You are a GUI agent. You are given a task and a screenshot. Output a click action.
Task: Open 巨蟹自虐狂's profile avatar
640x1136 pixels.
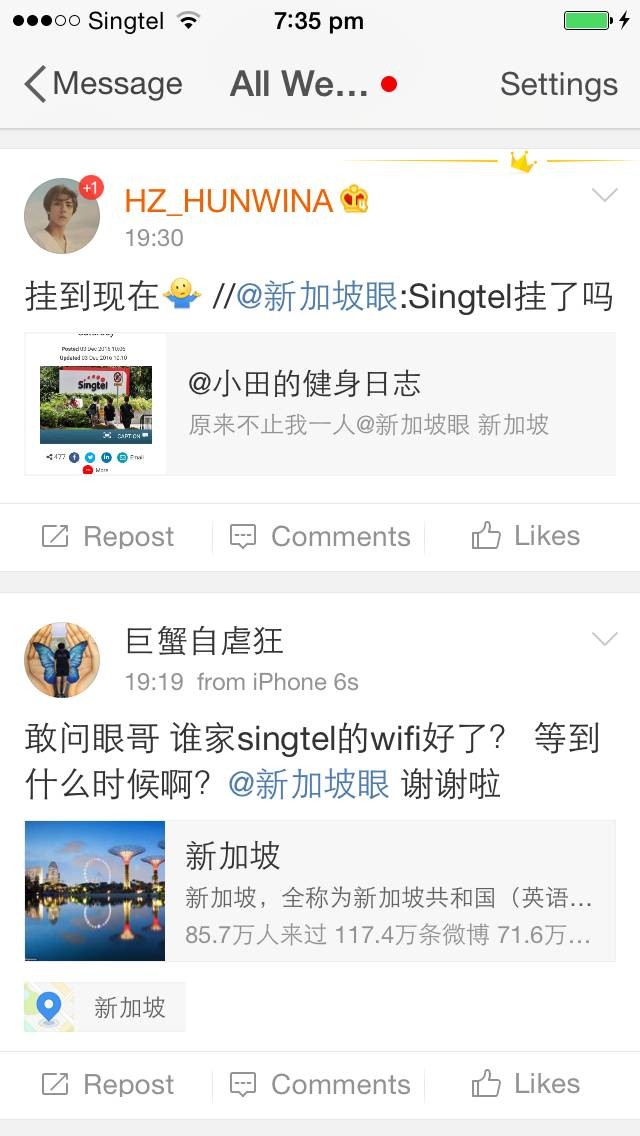[62, 660]
